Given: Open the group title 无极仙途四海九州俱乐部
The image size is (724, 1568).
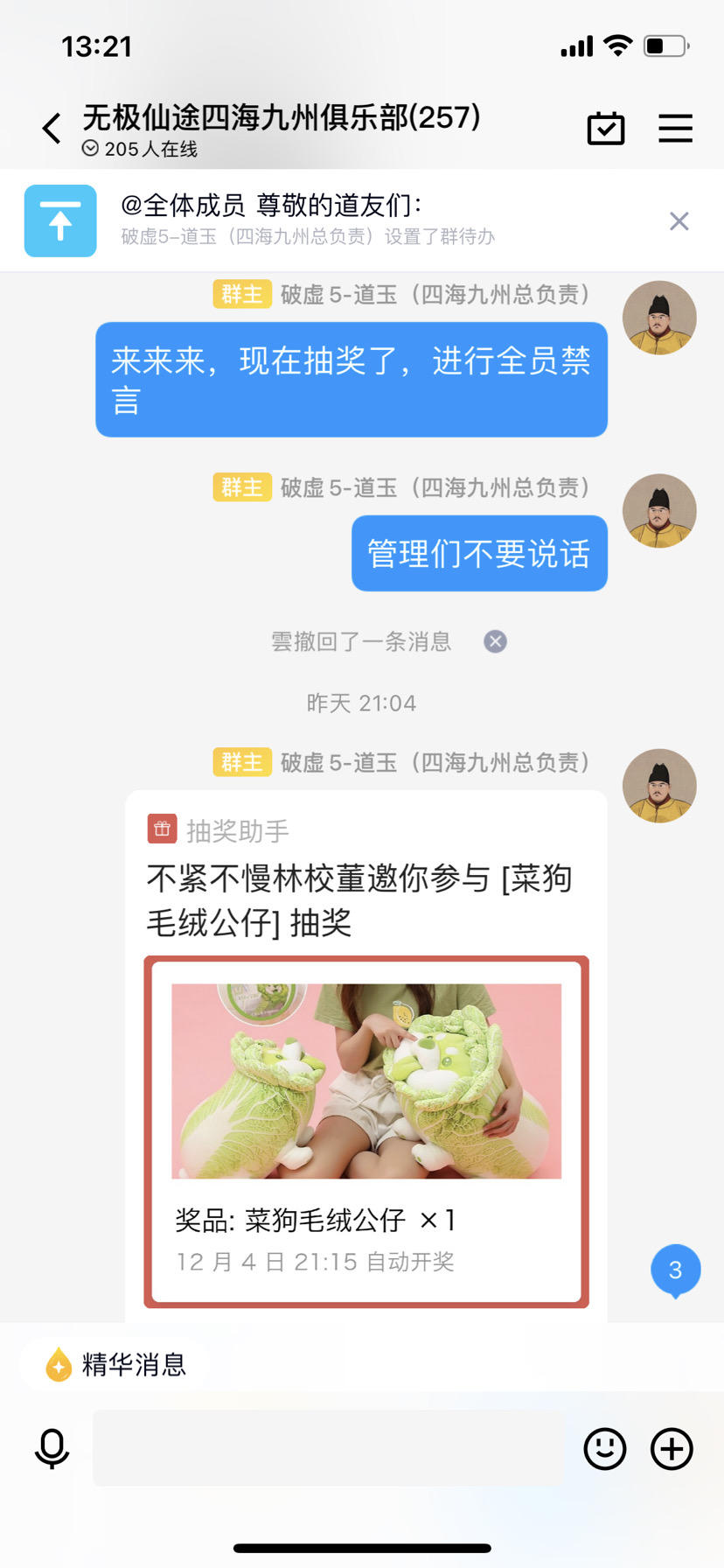Looking at the screenshot, I should [x=282, y=117].
